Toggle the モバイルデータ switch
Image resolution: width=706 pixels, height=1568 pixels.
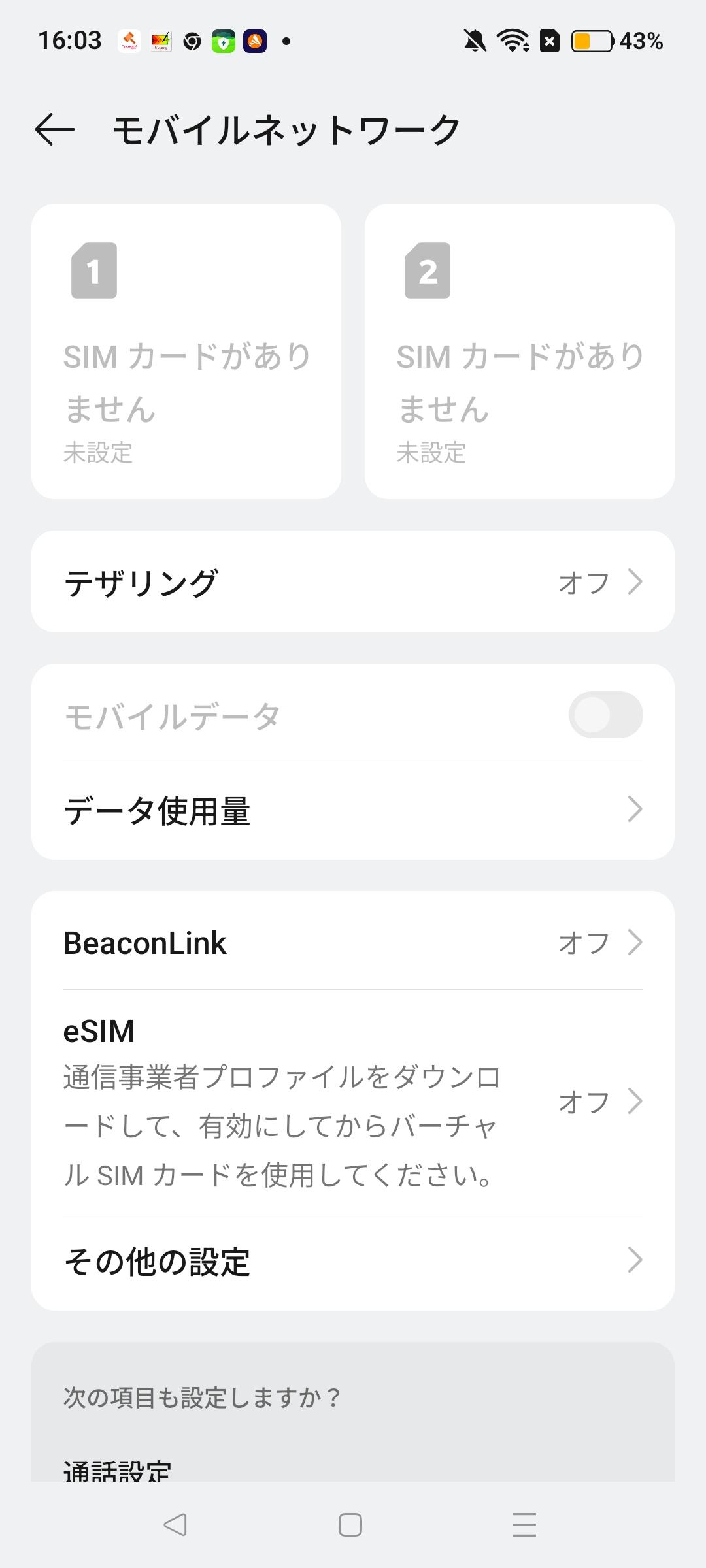(605, 715)
